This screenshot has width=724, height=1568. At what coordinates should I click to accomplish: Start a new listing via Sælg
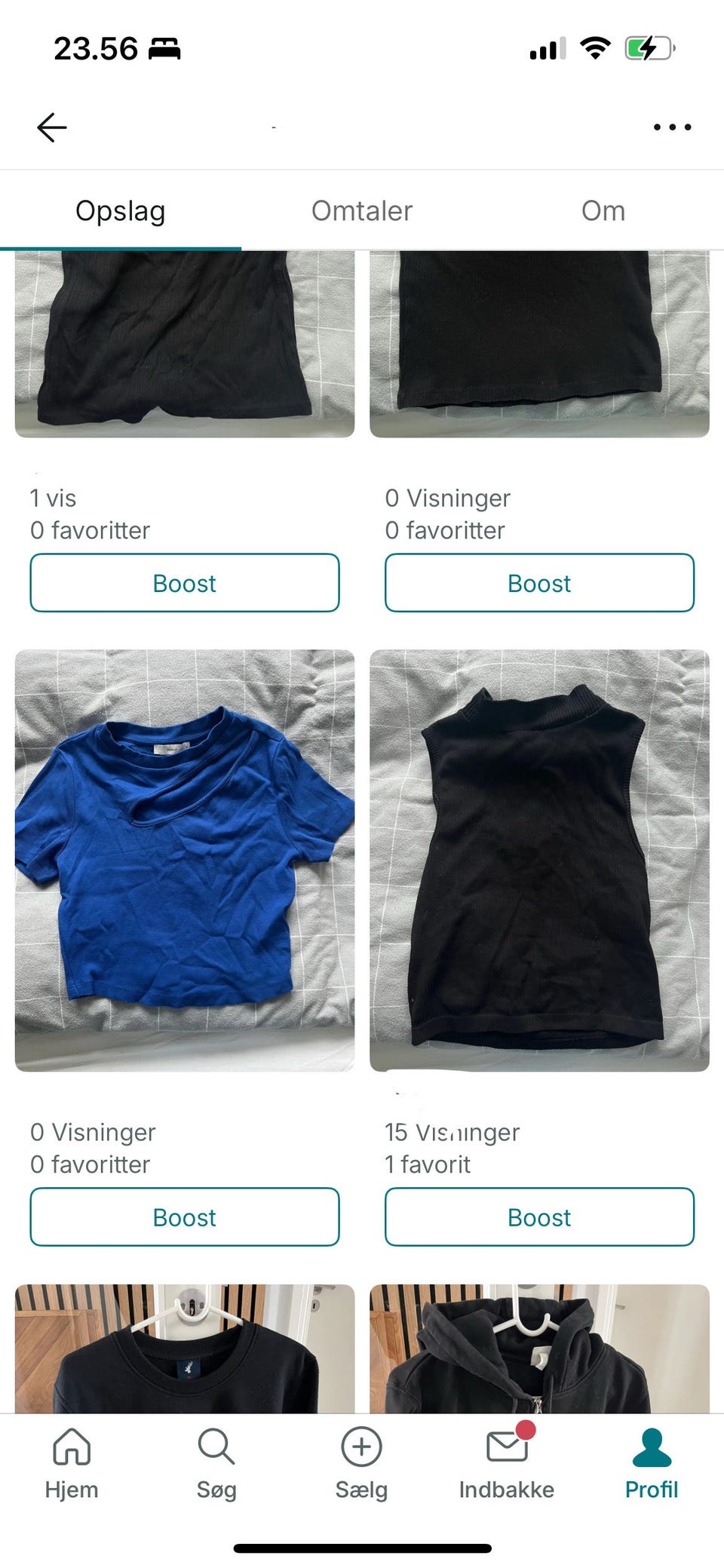[361, 1463]
